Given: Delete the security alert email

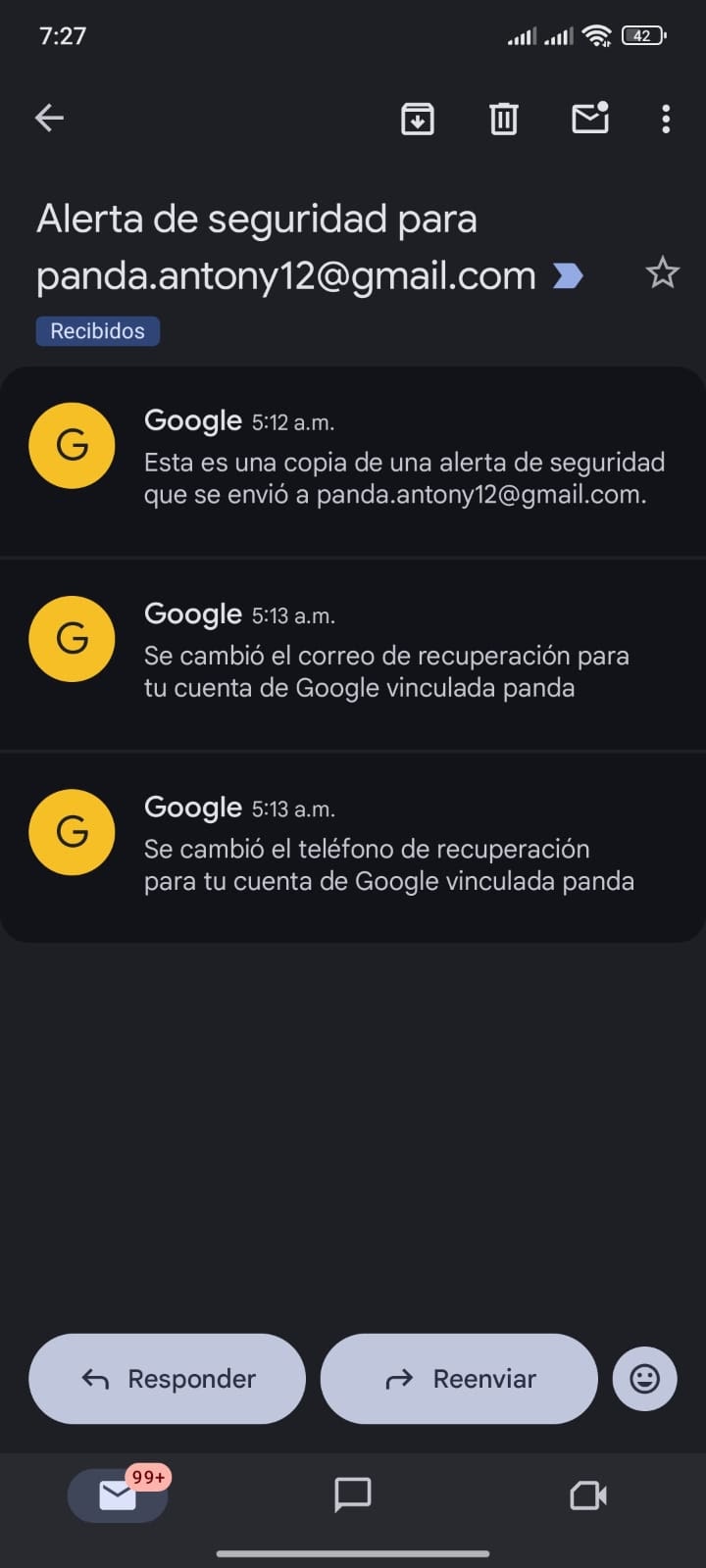Looking at the screenshot, I should coord(503,118).
